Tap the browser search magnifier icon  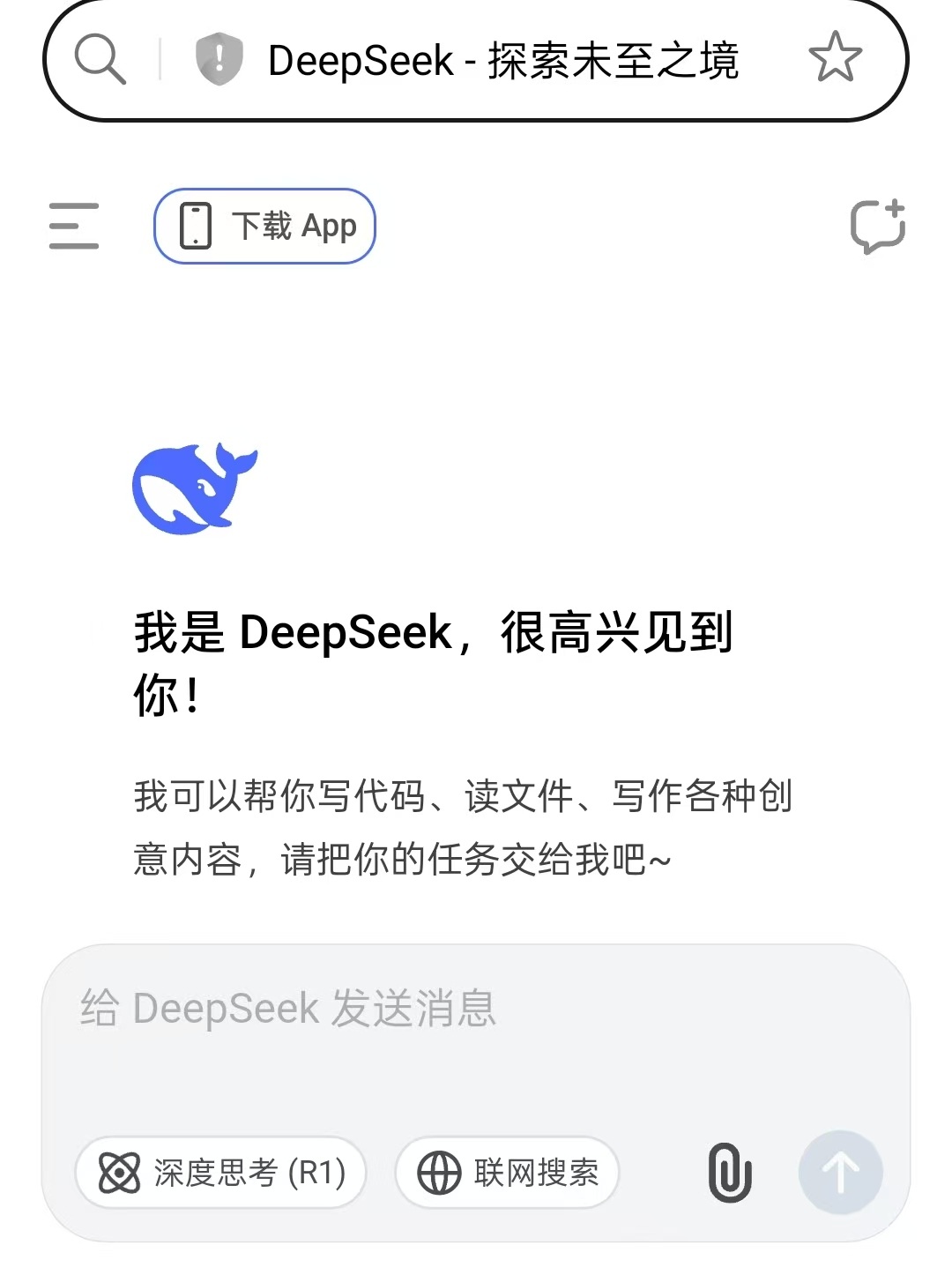[100, 59]
